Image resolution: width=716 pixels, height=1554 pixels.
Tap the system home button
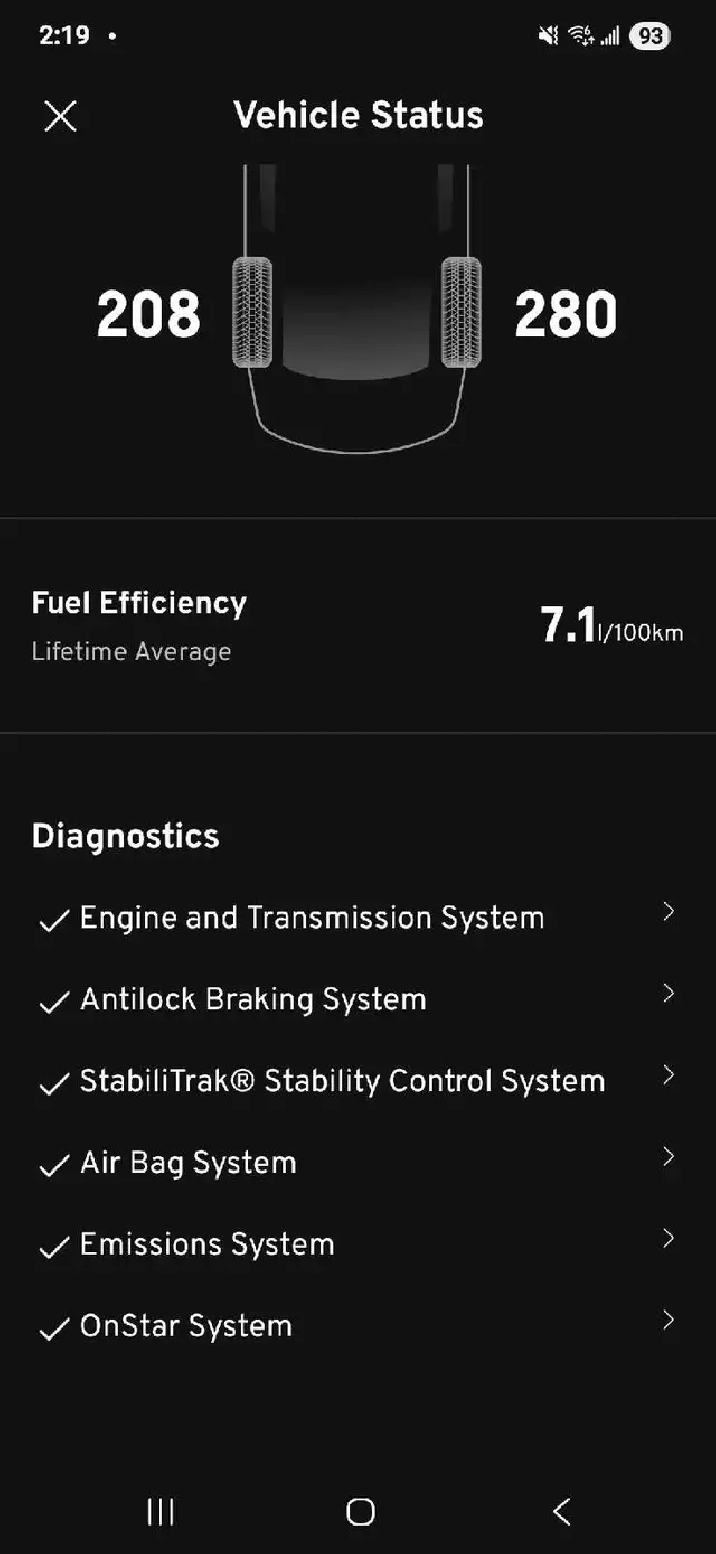(360, 1511)
